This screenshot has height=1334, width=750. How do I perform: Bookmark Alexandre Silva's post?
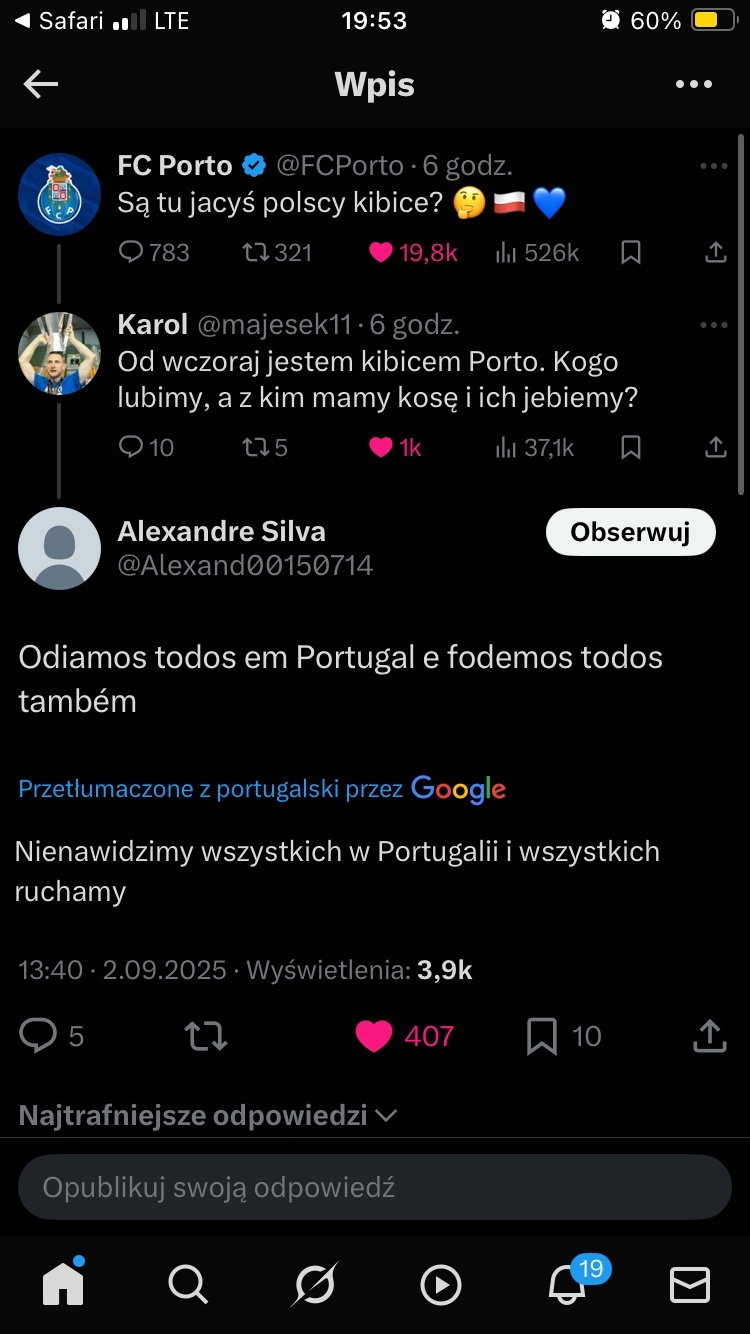tap(541, 1036)
